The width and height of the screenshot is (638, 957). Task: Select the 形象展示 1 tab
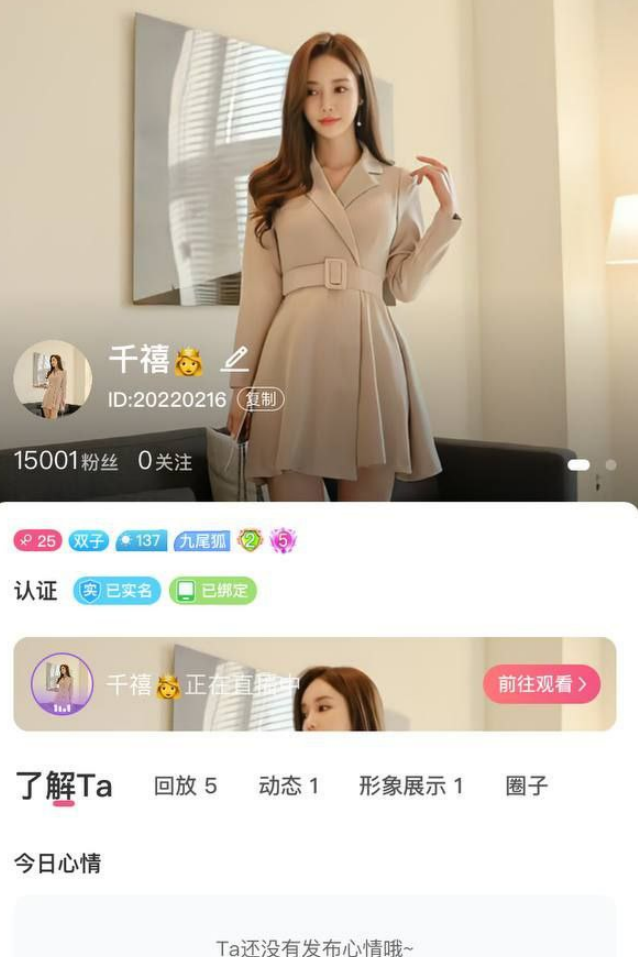[411, 786]
